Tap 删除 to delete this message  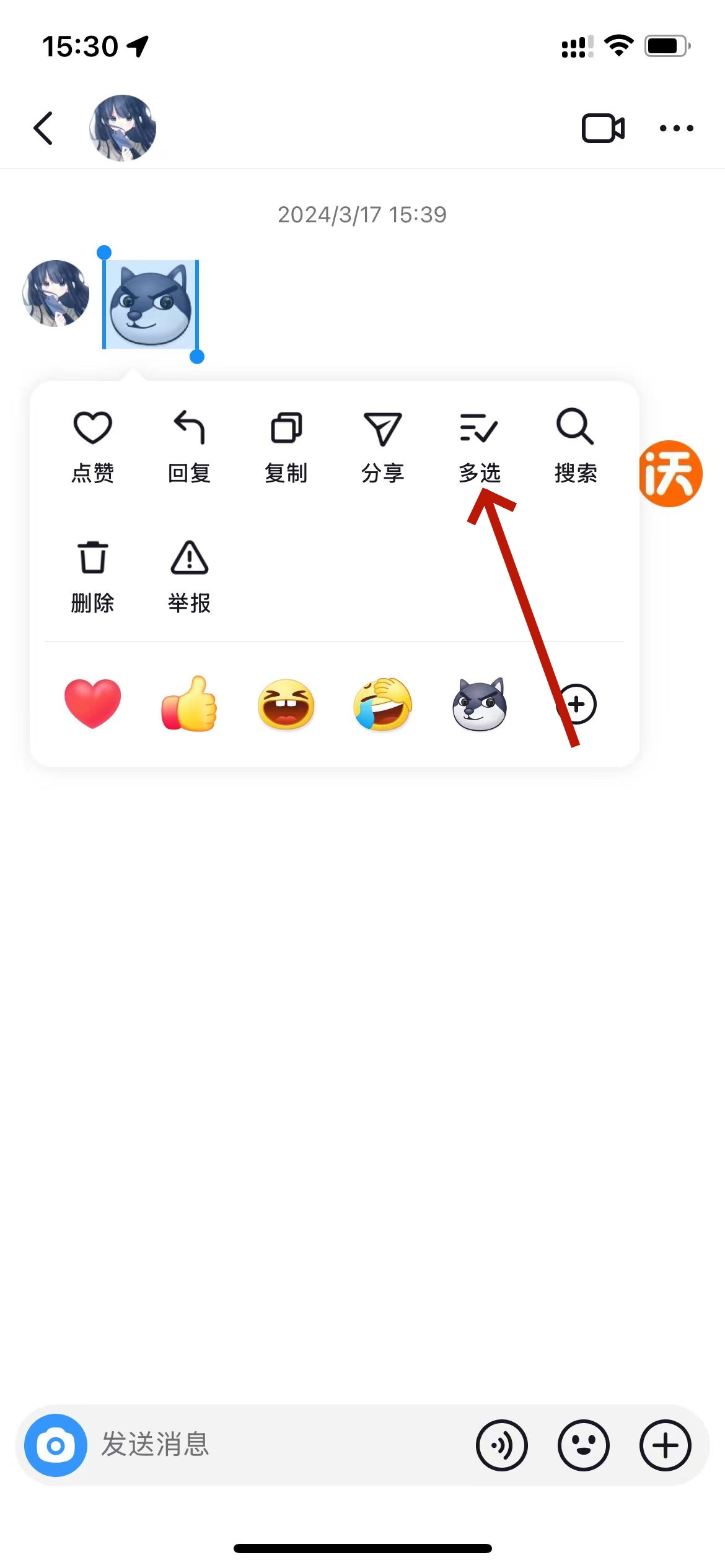click(92, 576)
